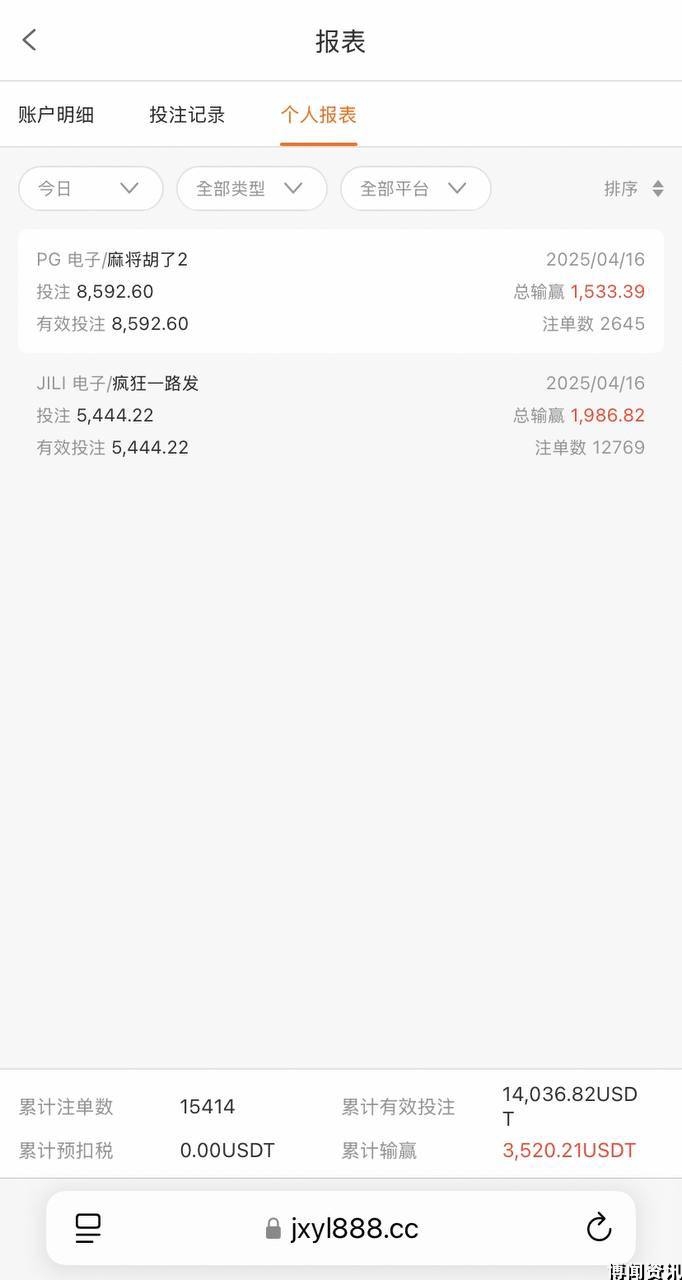
Task: Open the JILI 电子/疯狂一路发 report row
Action: 341,415
